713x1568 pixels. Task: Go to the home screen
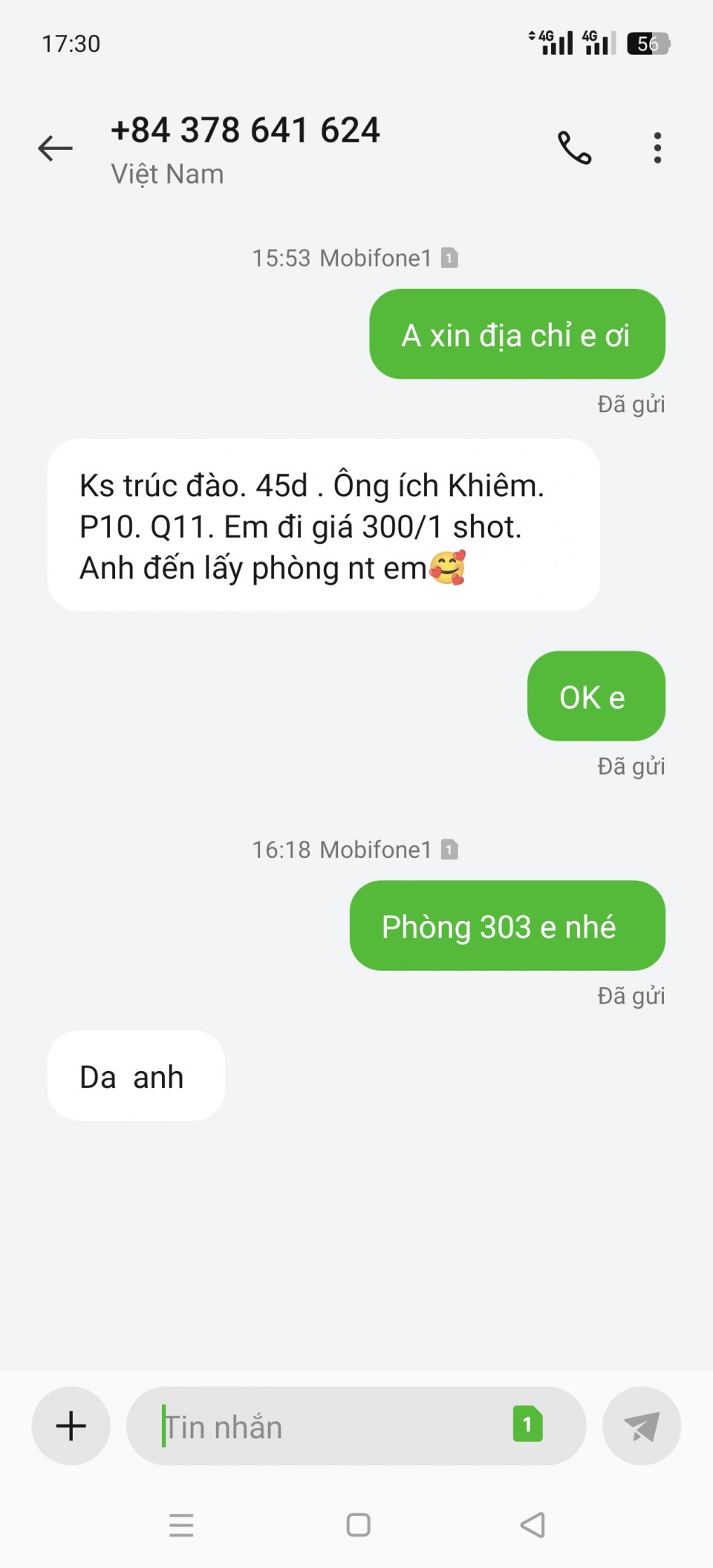pyautogui.click(x=358, y=1525)
